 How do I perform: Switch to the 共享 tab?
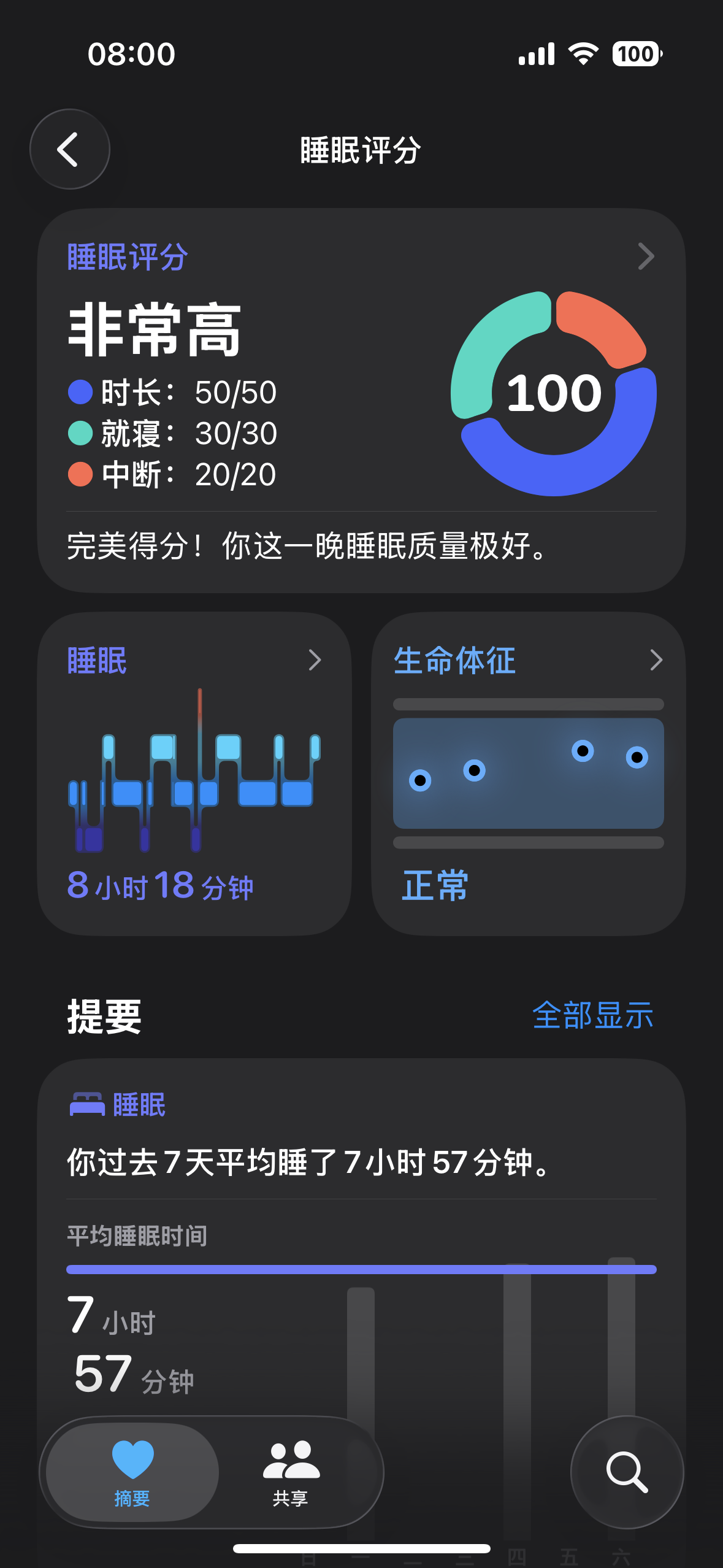click(291, 1472)
